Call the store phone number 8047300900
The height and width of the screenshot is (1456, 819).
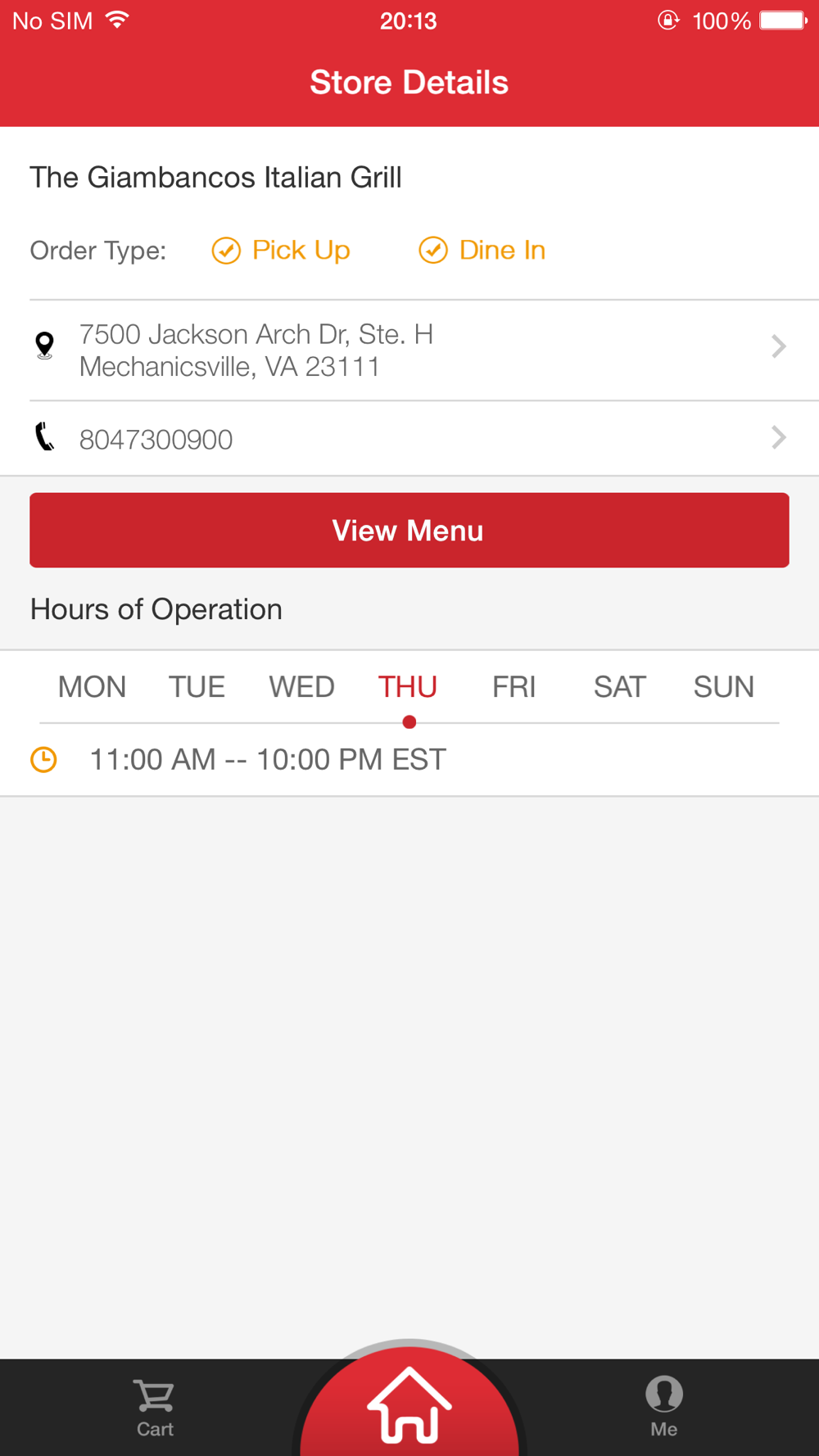pyautogui.click(x=409, y=439)
